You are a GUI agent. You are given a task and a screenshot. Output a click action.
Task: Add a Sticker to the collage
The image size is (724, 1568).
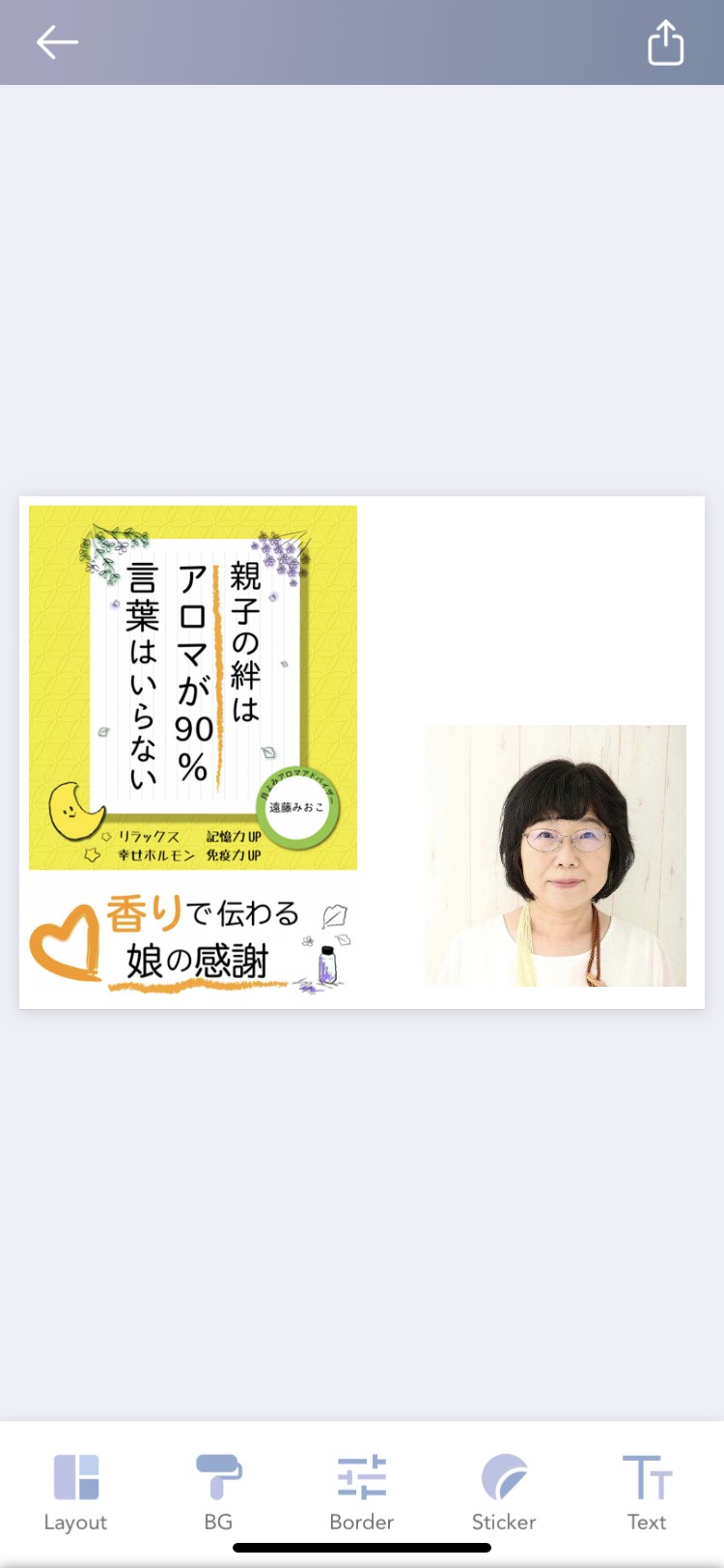[x=504, y=1493]
